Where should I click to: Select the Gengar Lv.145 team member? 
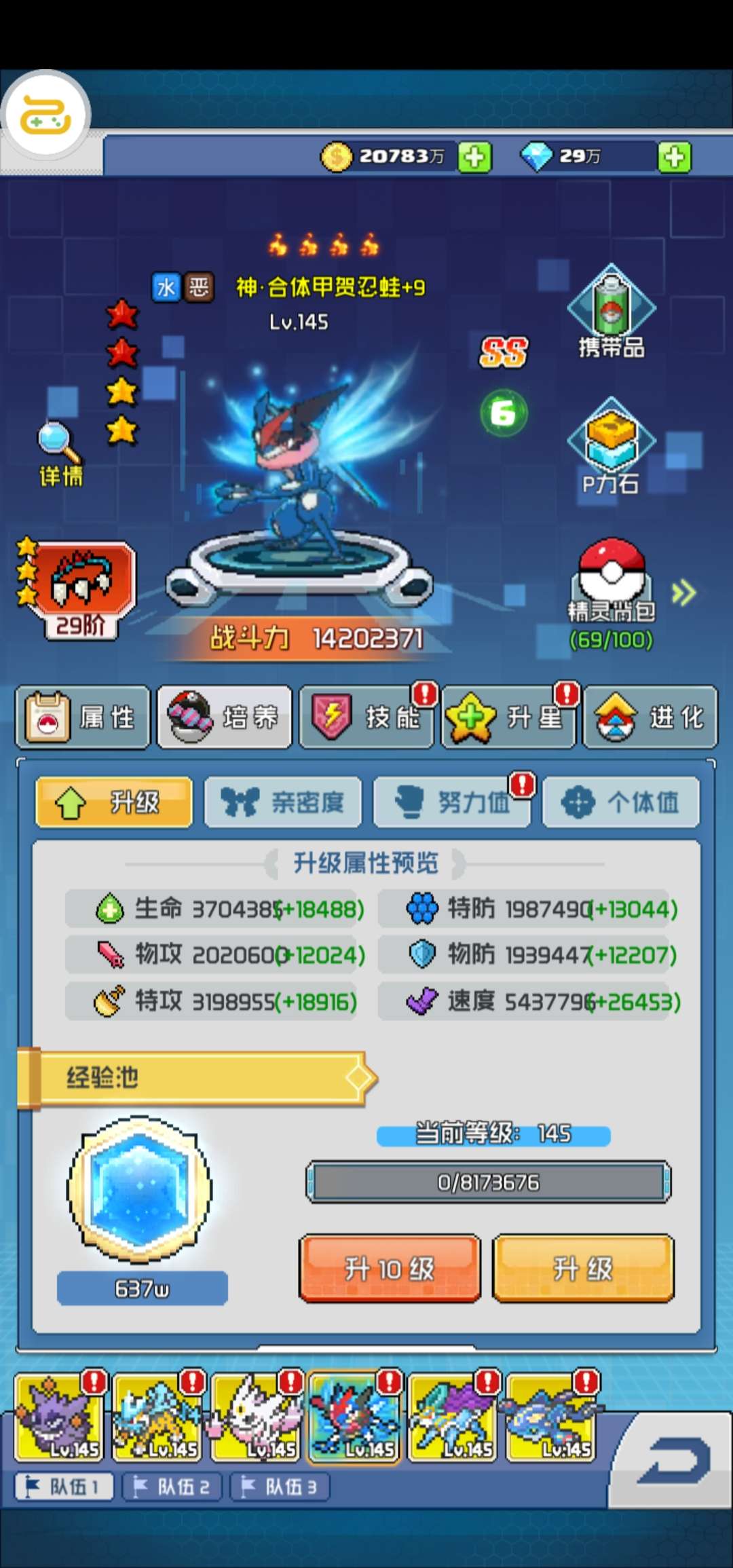tap(59, 1417)
